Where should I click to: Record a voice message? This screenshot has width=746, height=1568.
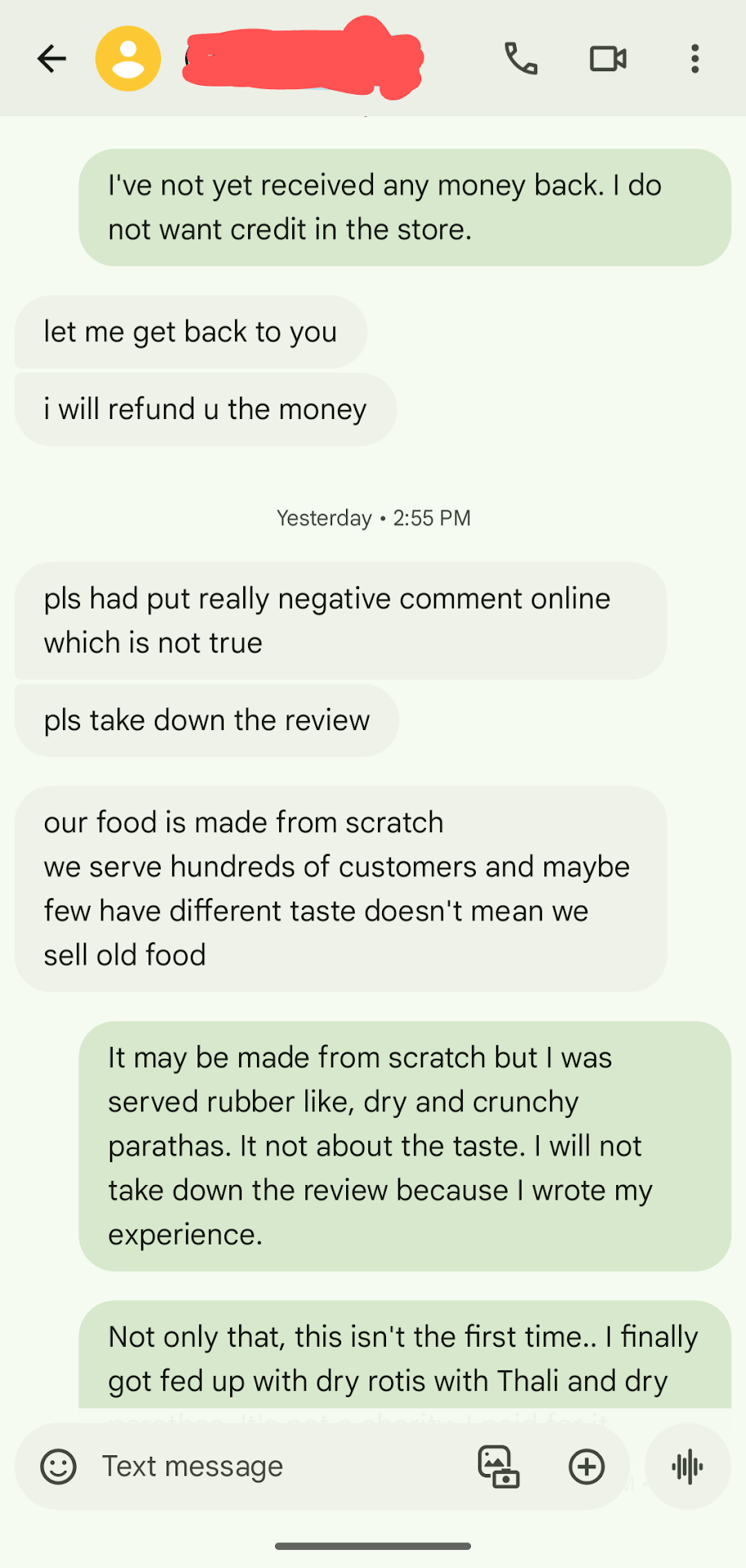point(687,1467)
